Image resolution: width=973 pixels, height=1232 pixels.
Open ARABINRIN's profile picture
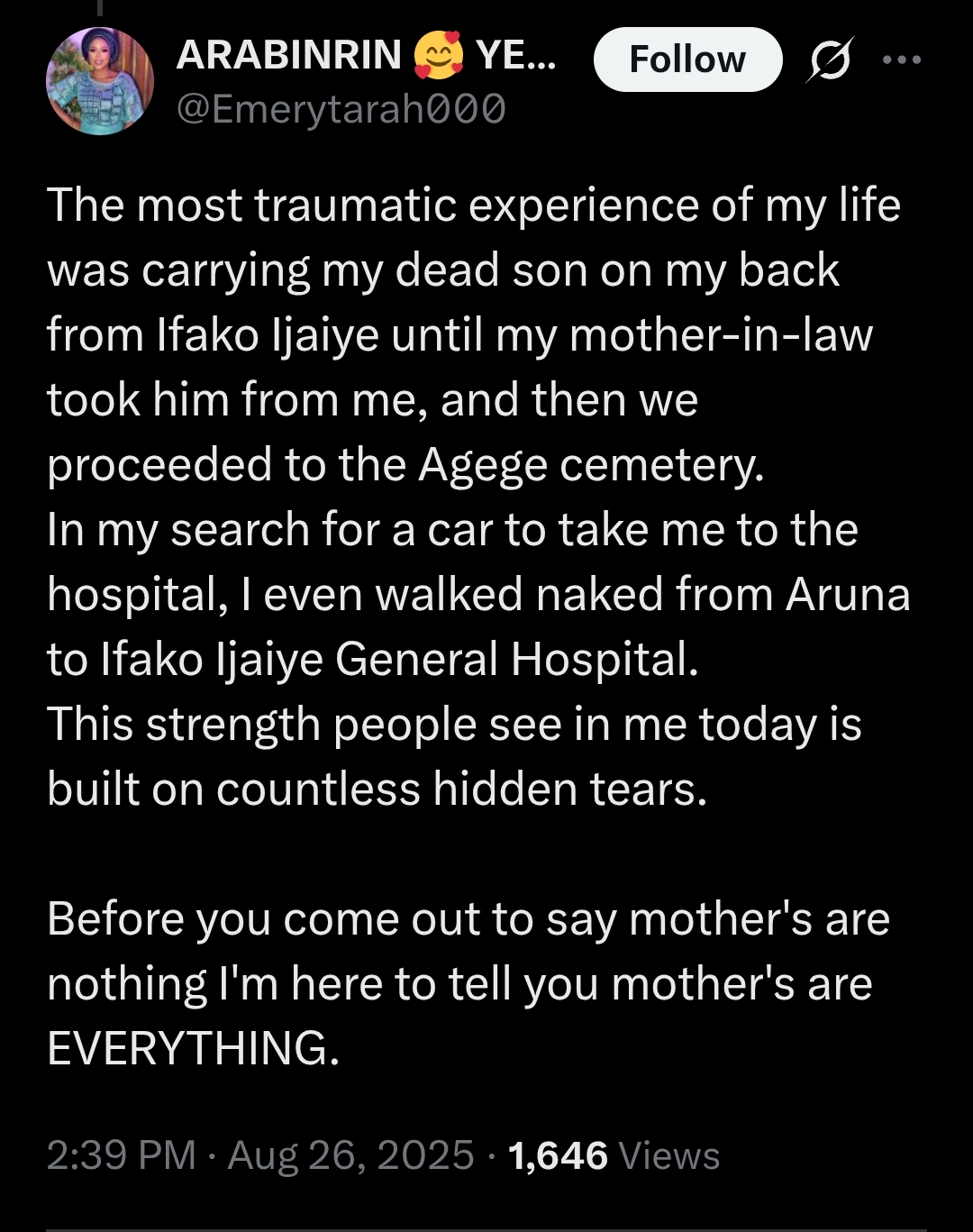pos(99,81)
